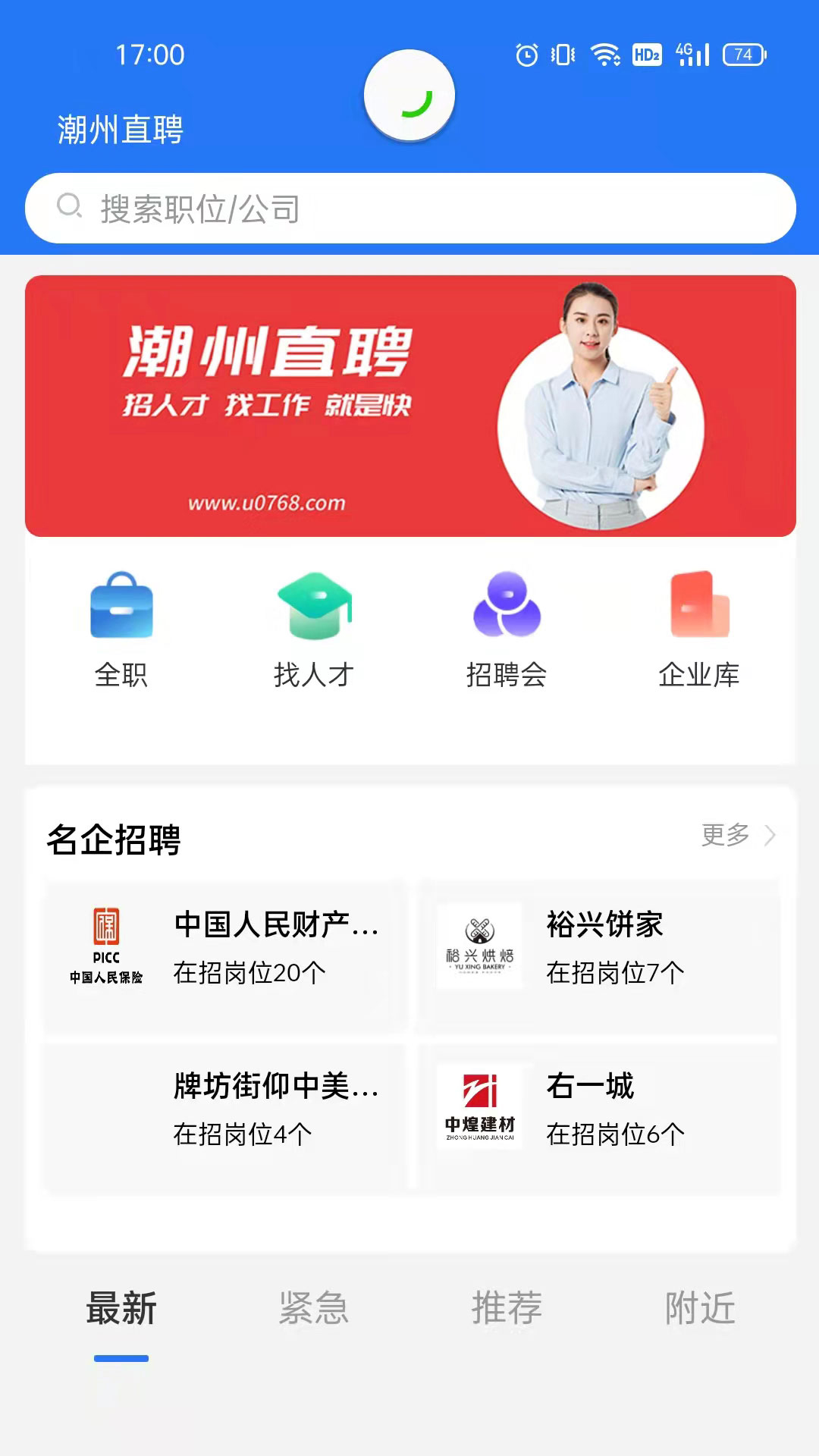This screenshot has height=1456, width=819.
Task: Open the 招聘会 (job fair) icon
Action: coord(507,629)
